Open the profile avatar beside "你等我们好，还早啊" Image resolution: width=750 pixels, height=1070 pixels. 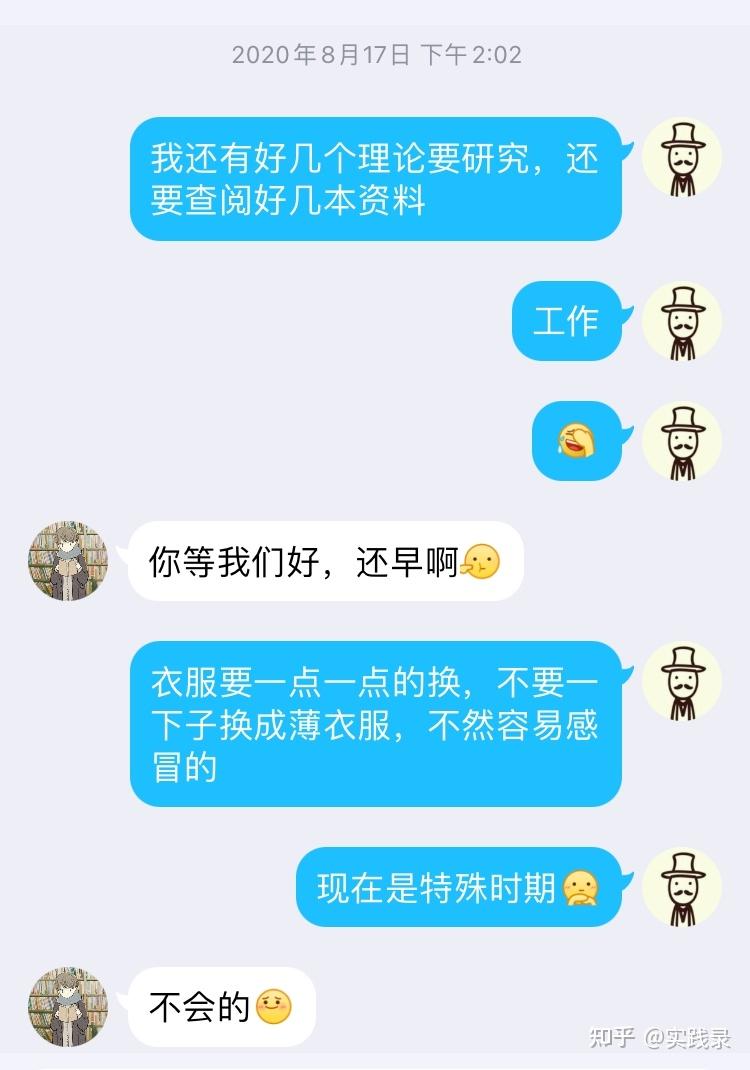coord(68,561)
